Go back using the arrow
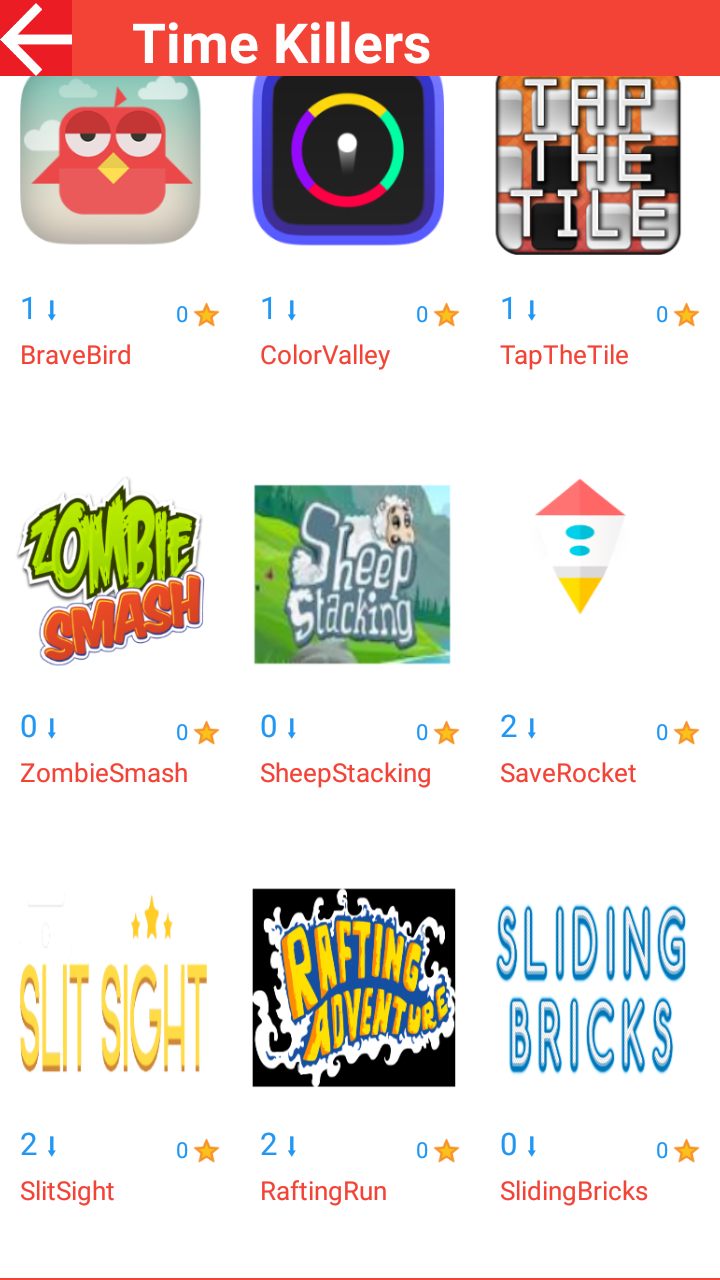The width and height of the screenshot is (720, 1280). (x=36, y=38)
